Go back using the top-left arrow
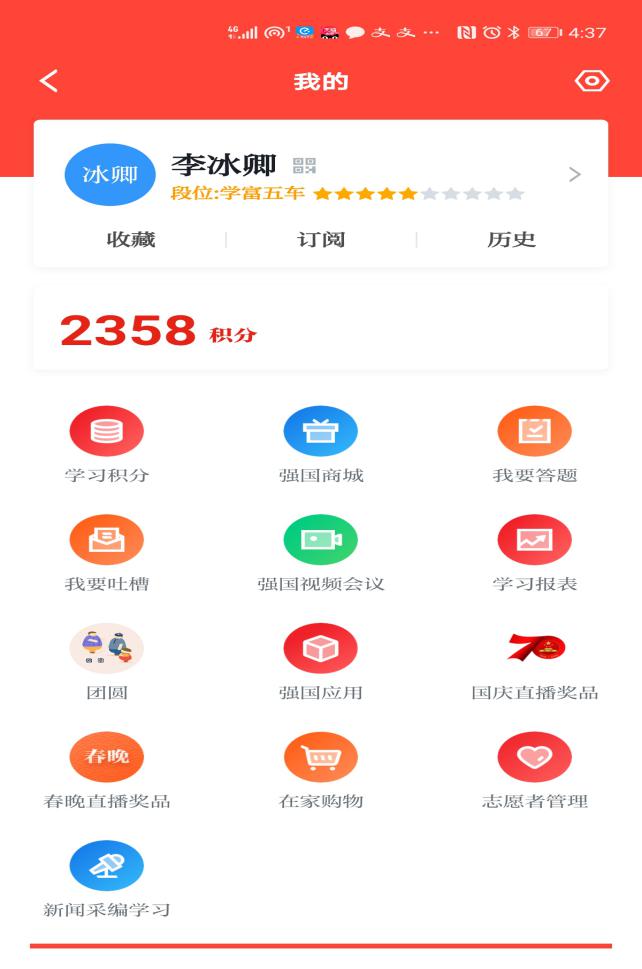This screenshot has height=969, width=642. 48,81
